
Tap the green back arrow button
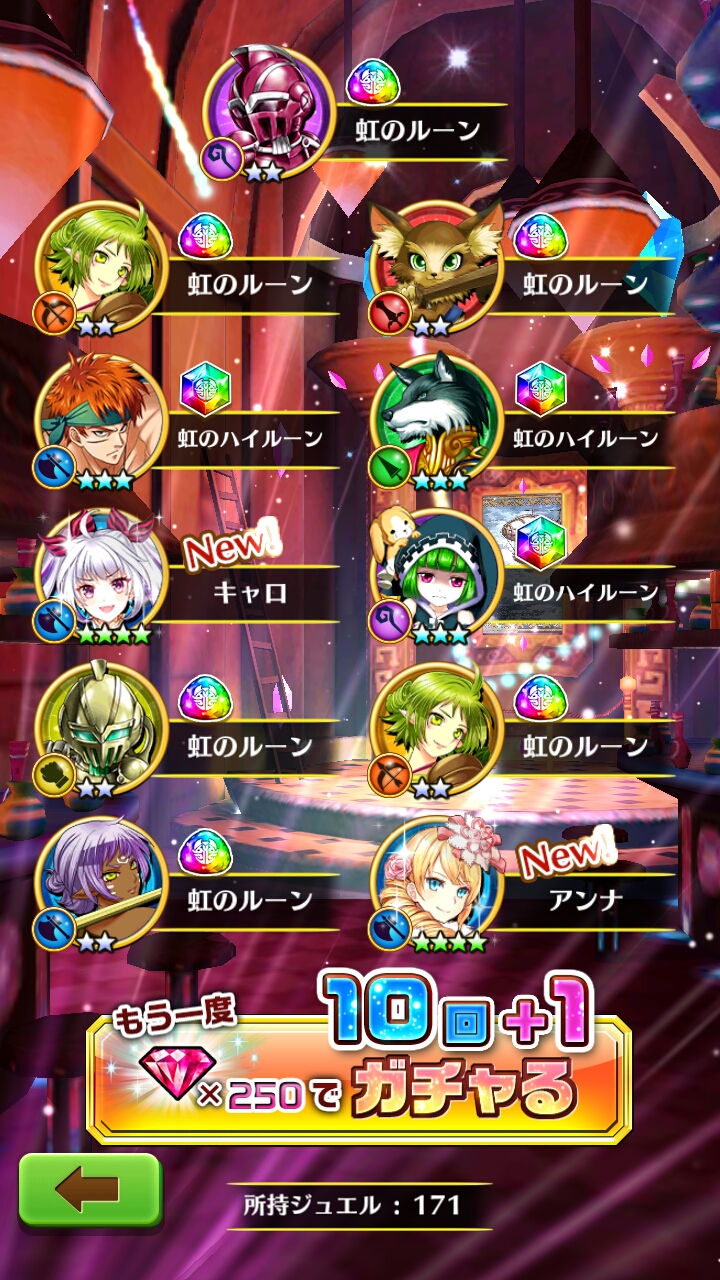[90, 1190]
